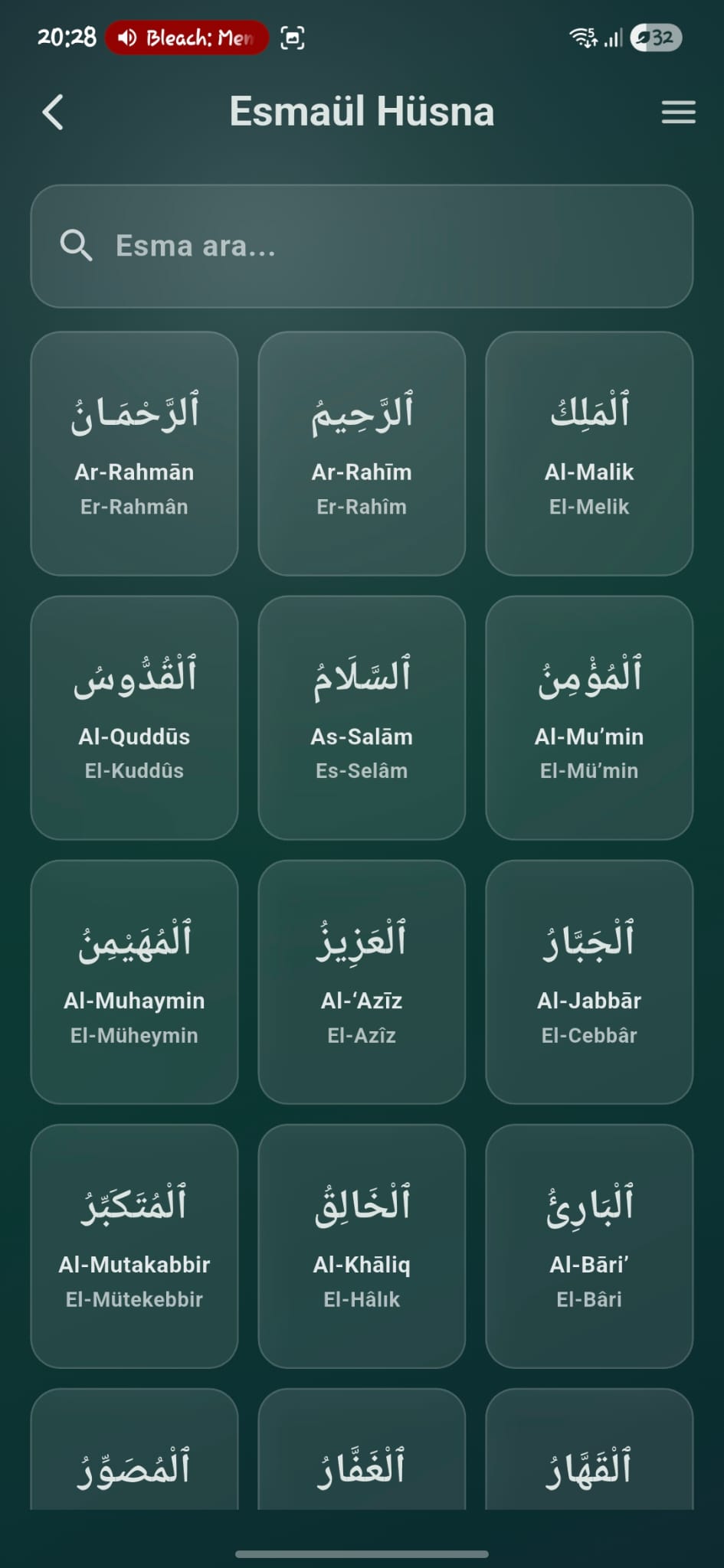View the Al-Bāri' card

(x=589, y=1246)
